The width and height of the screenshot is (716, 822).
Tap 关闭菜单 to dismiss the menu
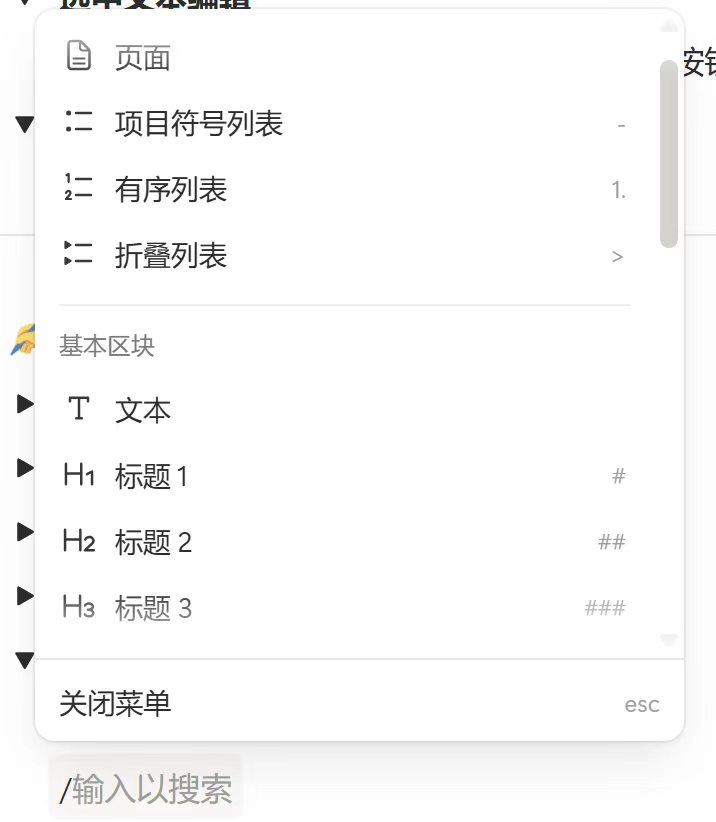[115, 703]
